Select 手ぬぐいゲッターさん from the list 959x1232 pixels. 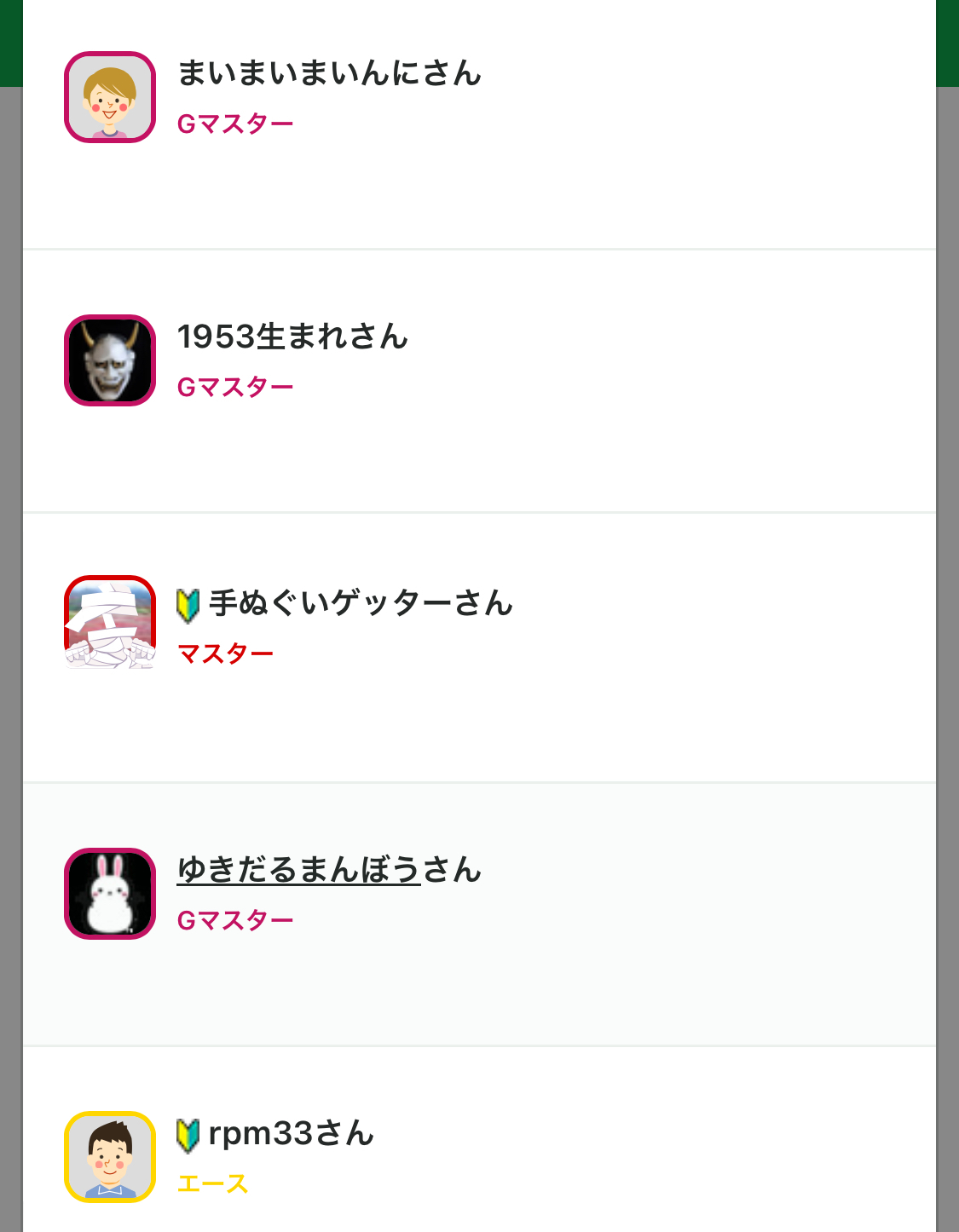479,648
